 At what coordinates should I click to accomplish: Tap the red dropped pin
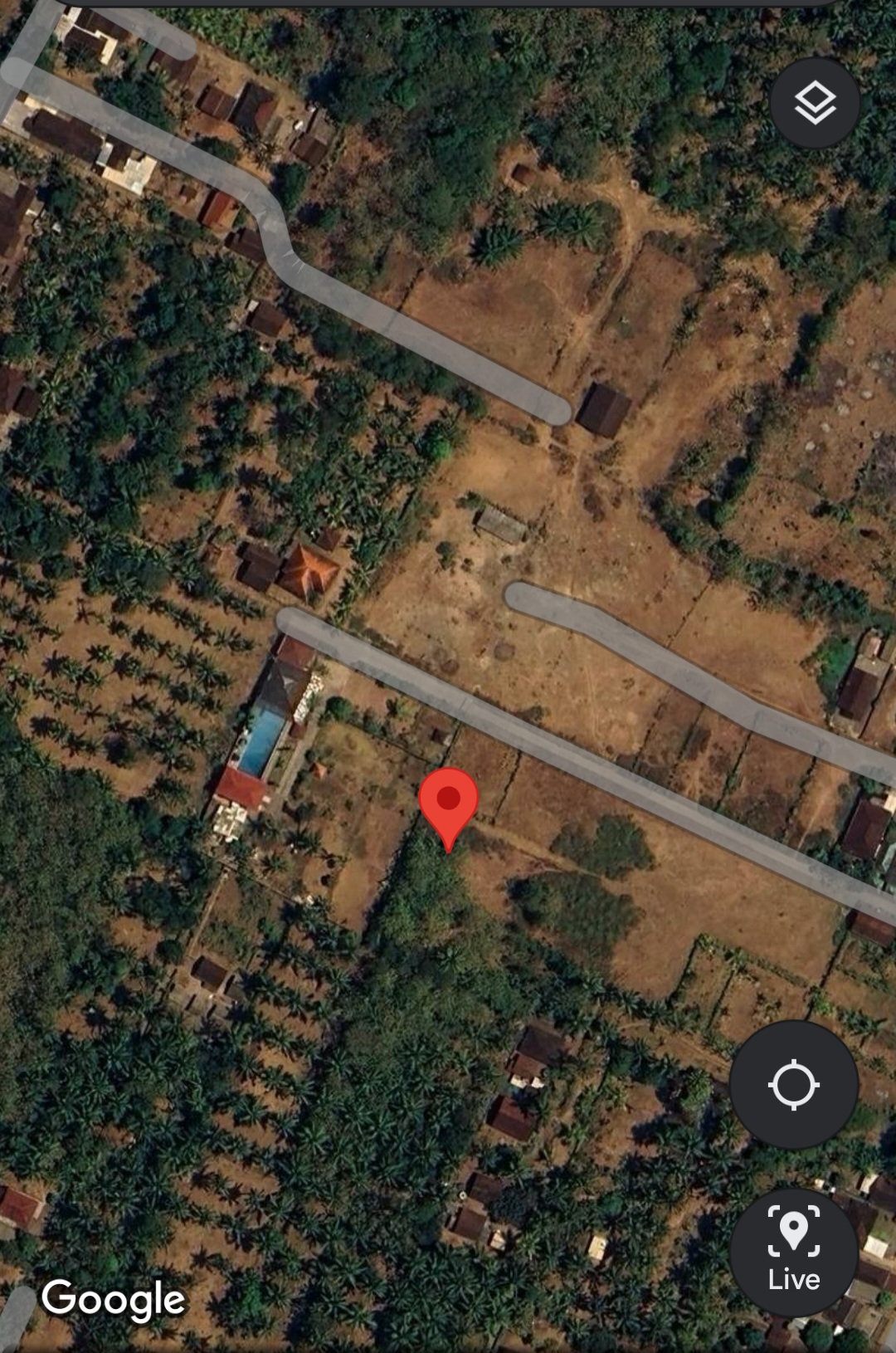point(449,803)
